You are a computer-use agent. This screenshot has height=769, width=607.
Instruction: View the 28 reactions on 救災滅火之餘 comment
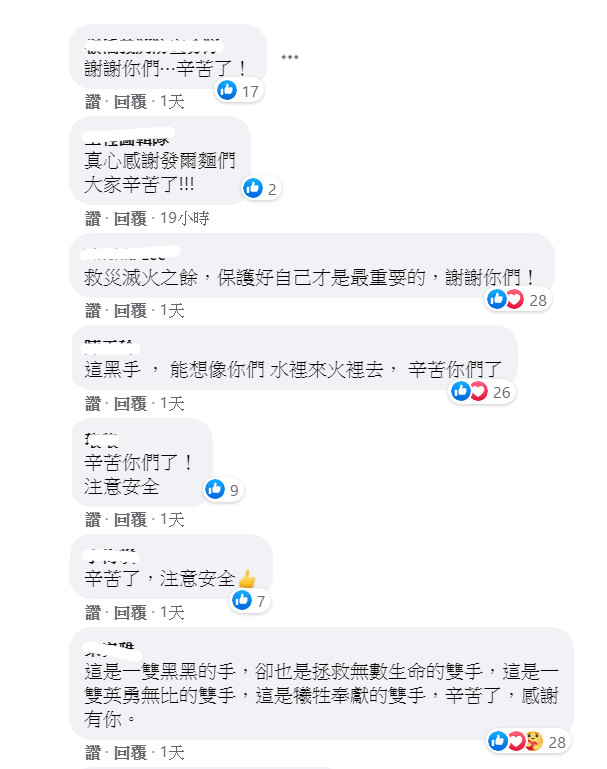click(518, 300)
